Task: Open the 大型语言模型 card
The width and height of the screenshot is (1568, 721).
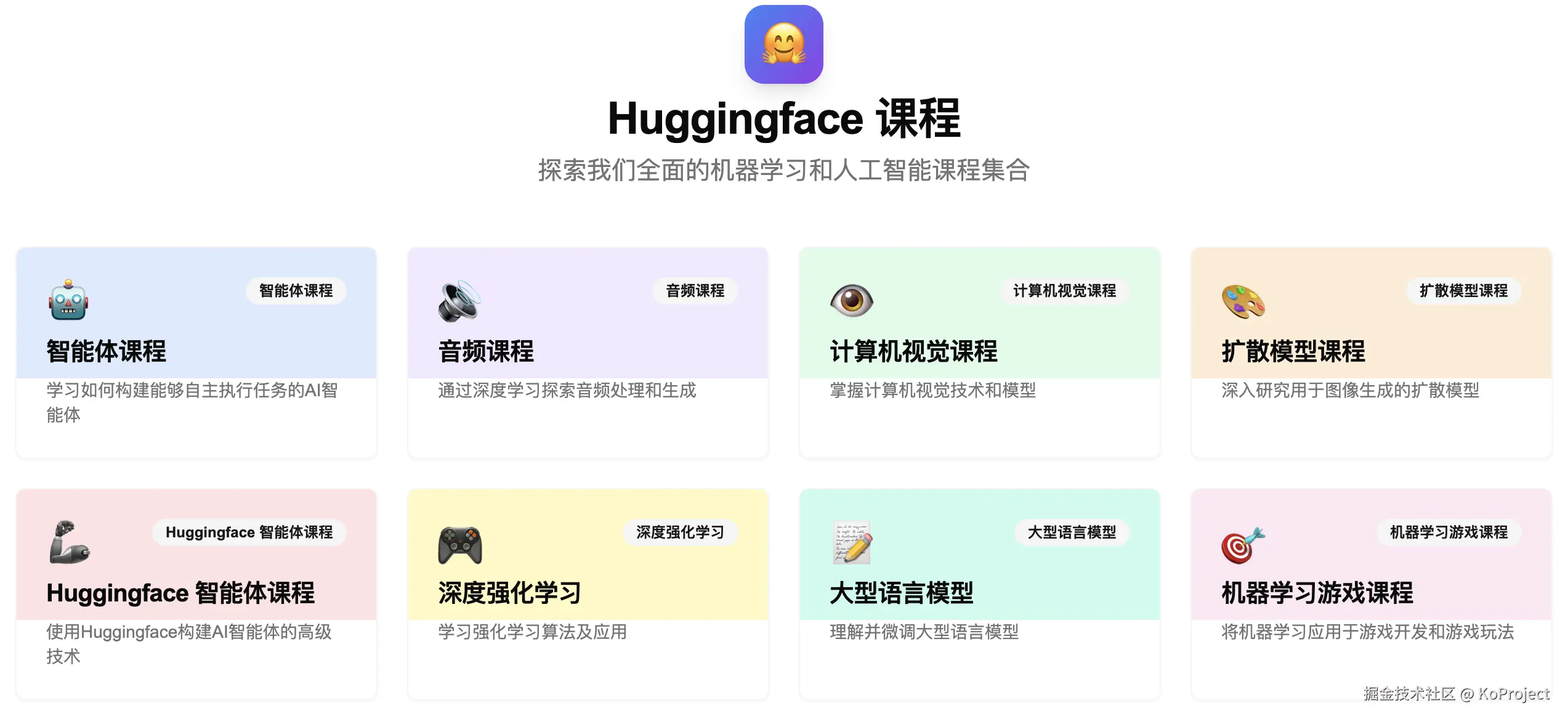Action: click(x=979, y=593)
